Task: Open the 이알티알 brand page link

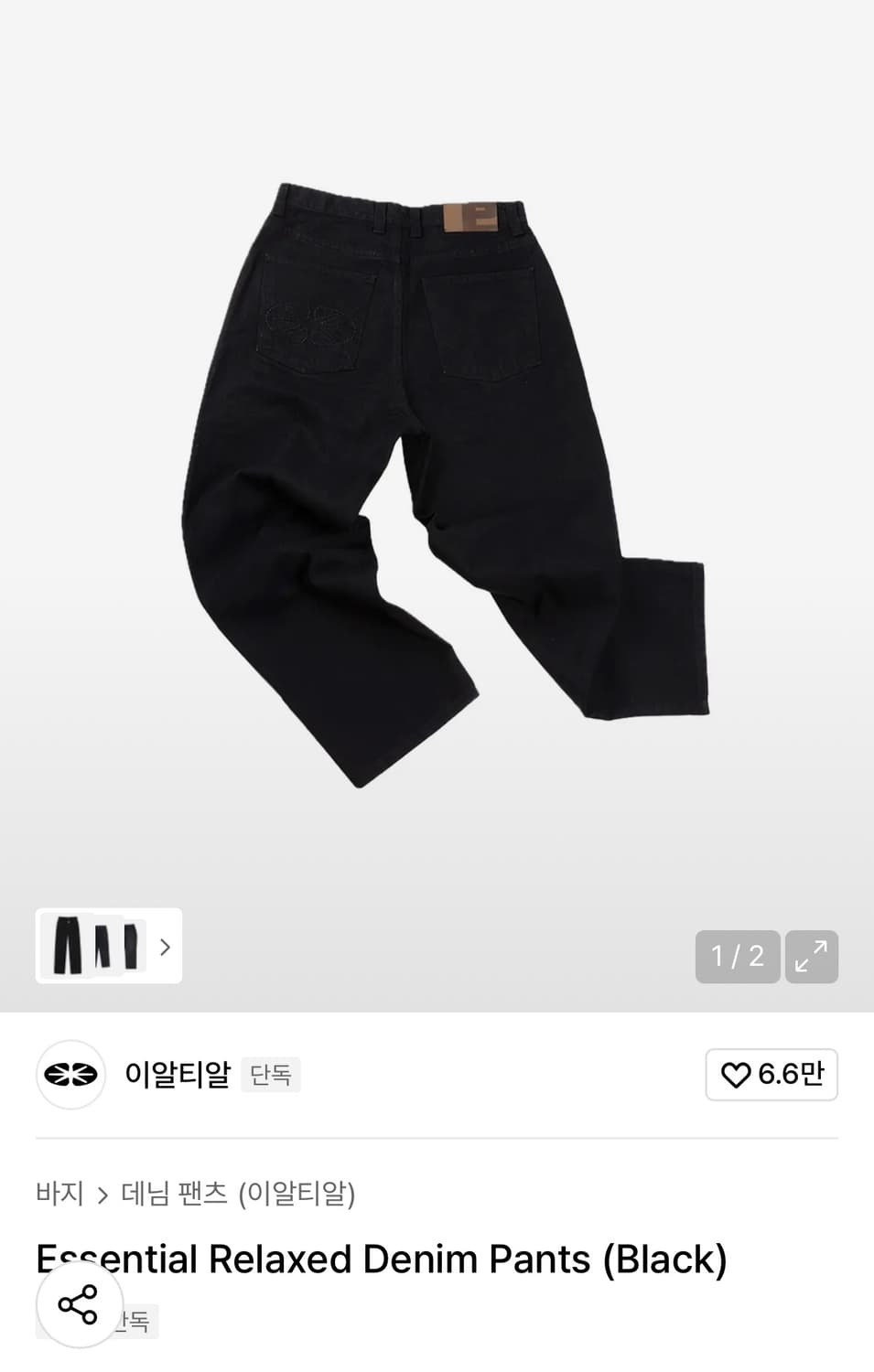Action: pyautogui.click(x=179, y=1075)
